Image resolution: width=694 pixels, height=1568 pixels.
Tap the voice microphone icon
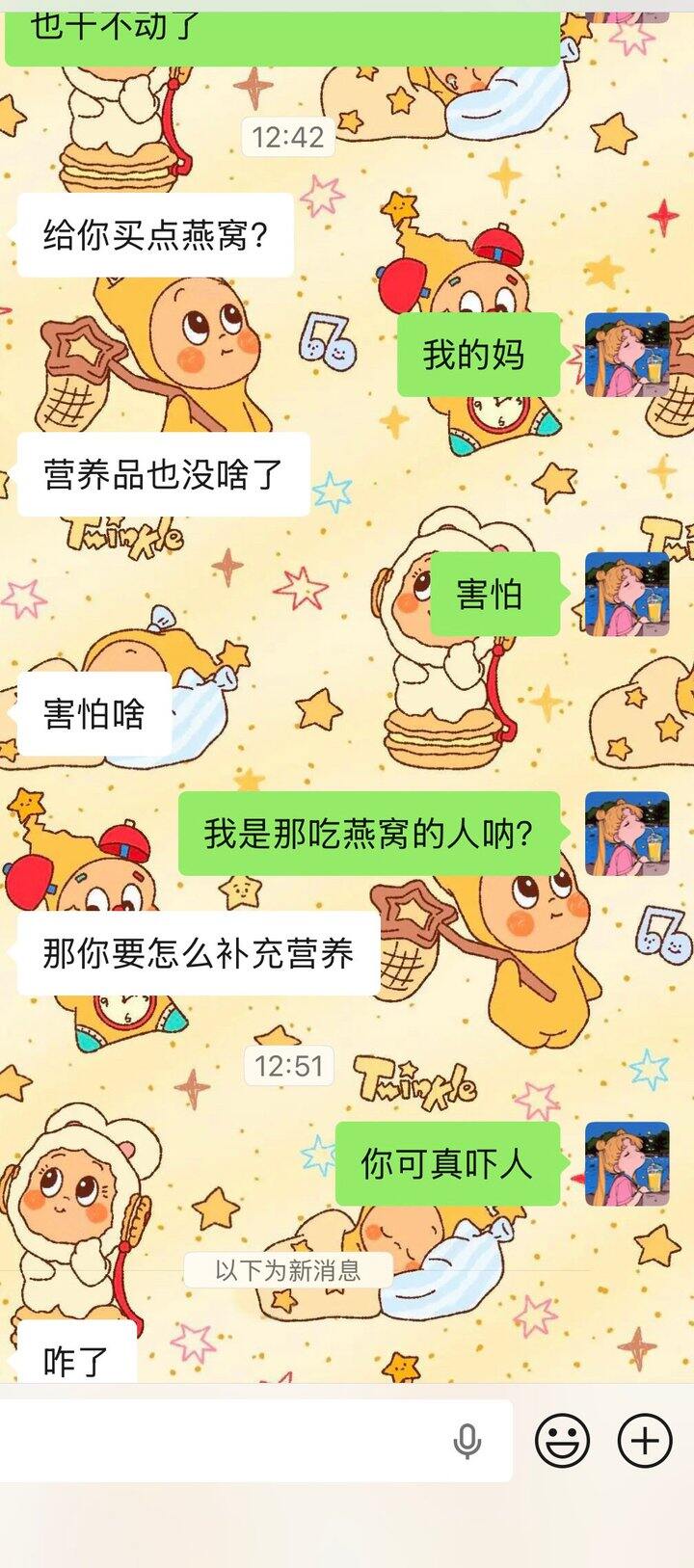(467, 1442)
